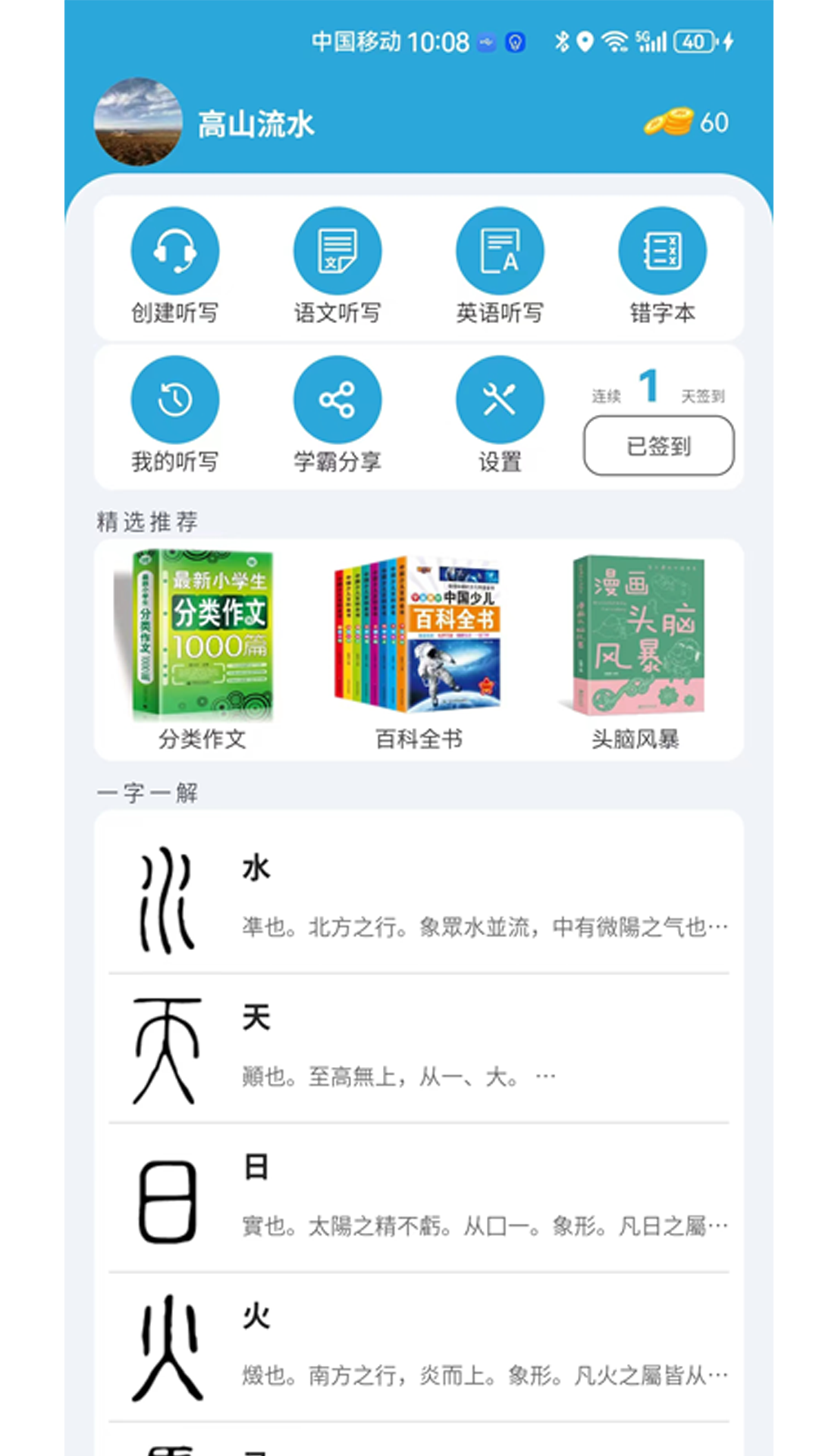Open the 错字本 wrong-character notebook
819x1456 pixels.
(x=661, y=250)
